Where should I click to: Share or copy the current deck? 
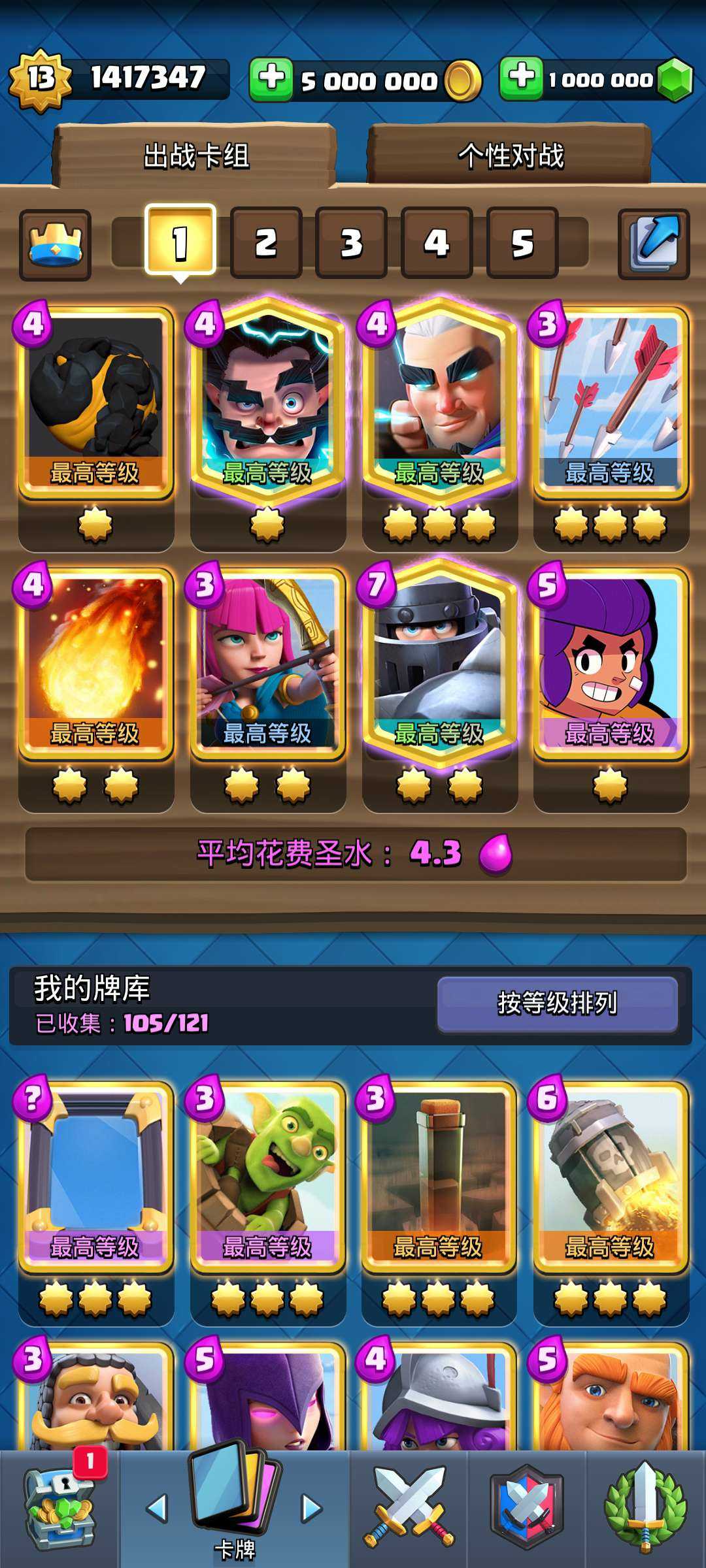click(x=654, y=245)
